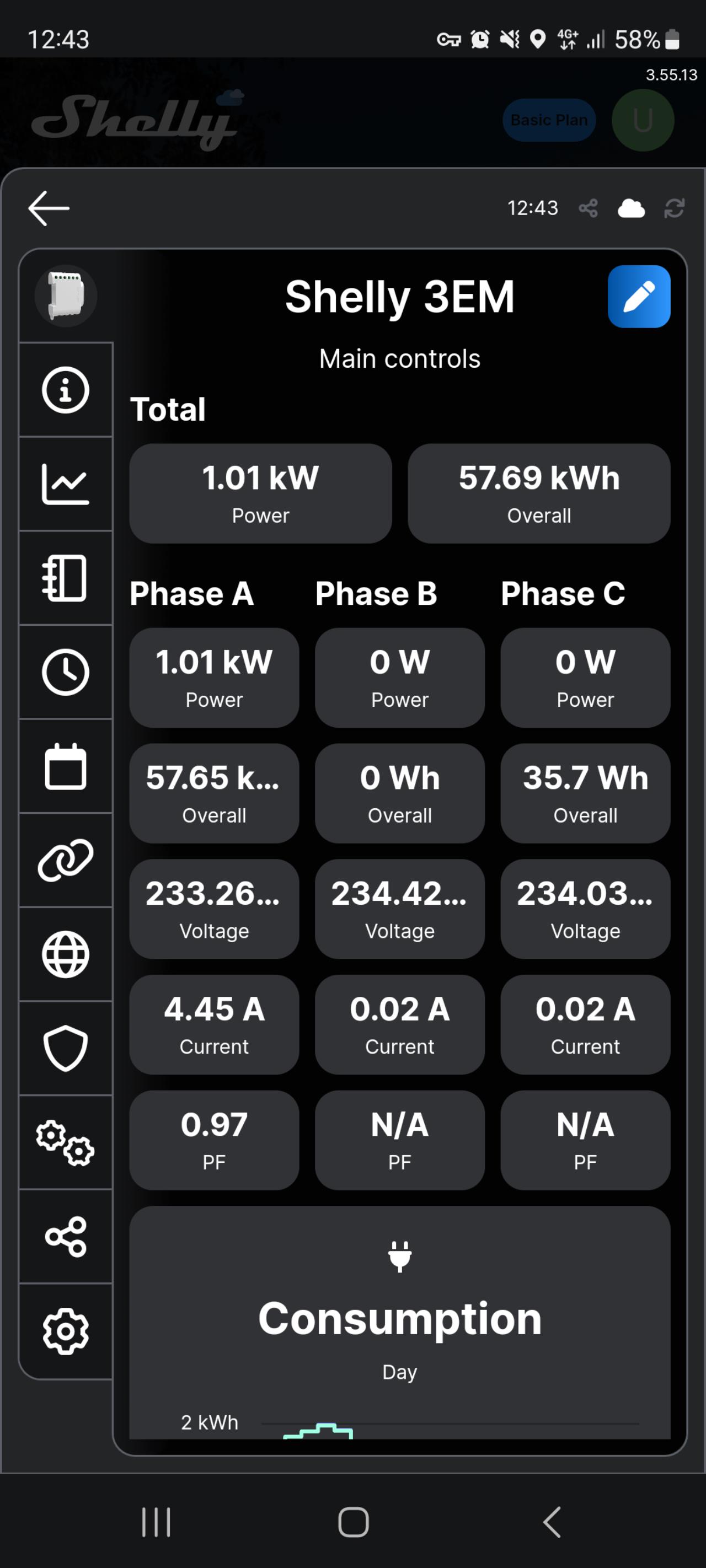Viewport: 706px width, 1568px height.
Task: Open the single gear settings tab
Action: pyautogui.click(x=66, y=1331)
